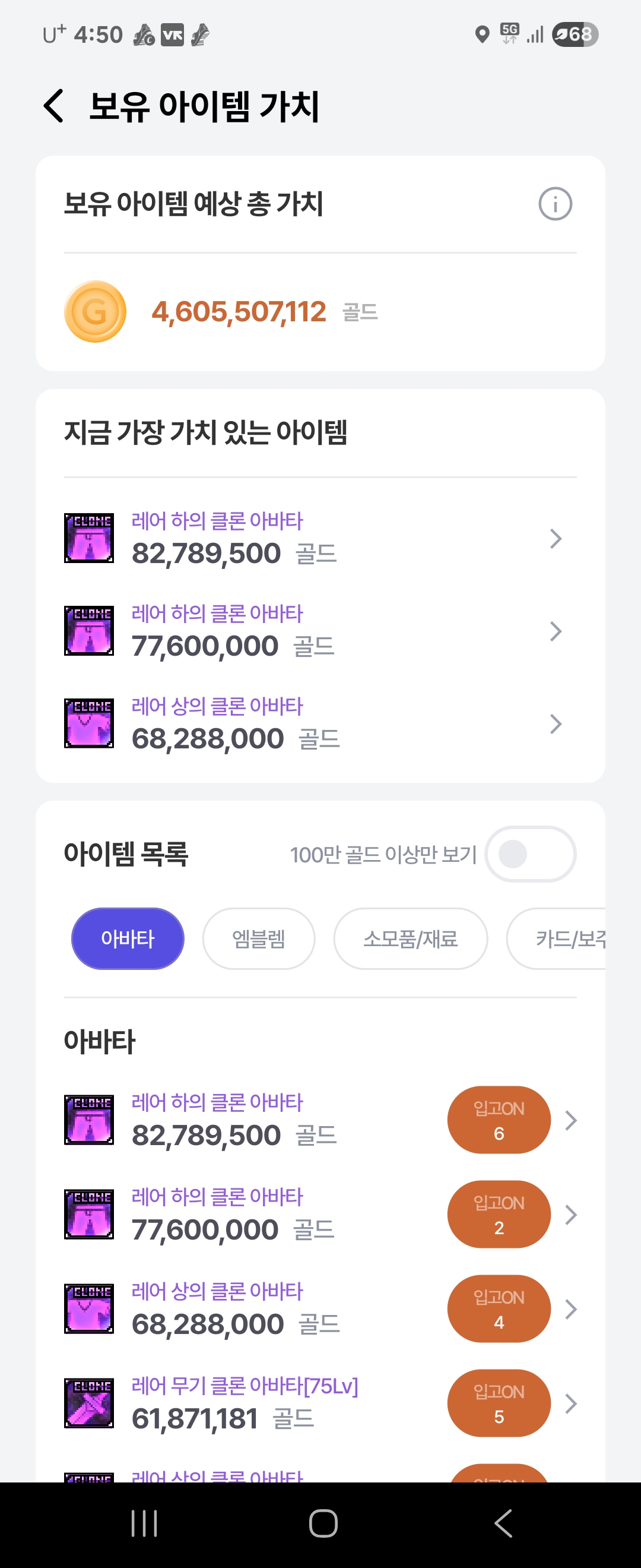Tap the 입고ON 4 button

point(499,1308)
